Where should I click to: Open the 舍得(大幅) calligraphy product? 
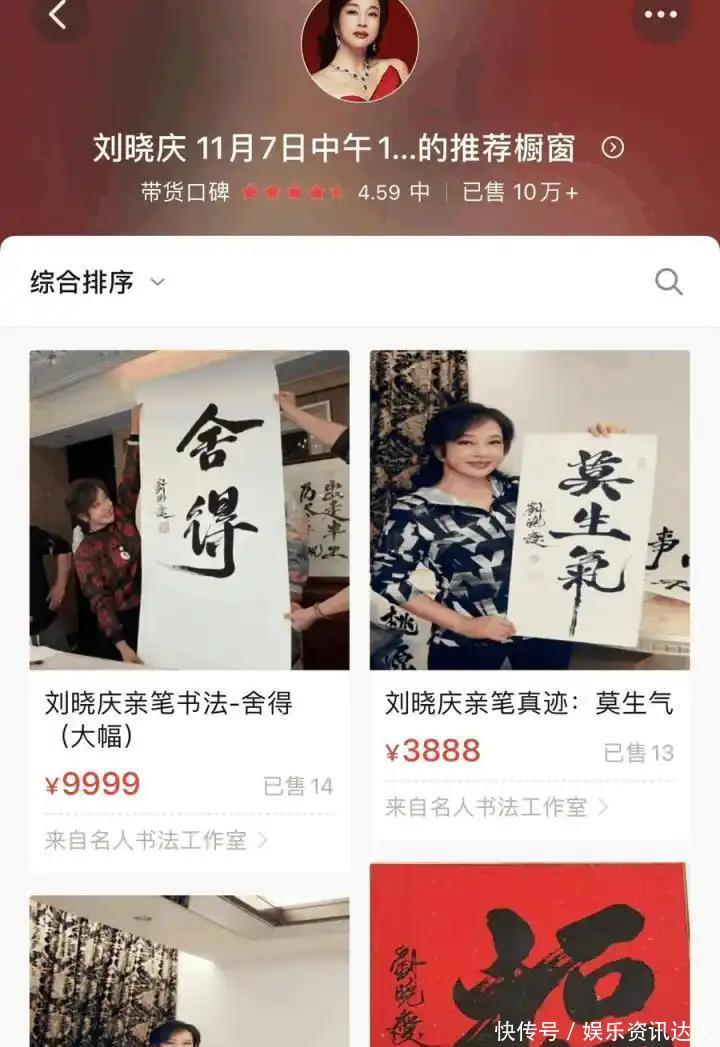[x=189, y=510]
